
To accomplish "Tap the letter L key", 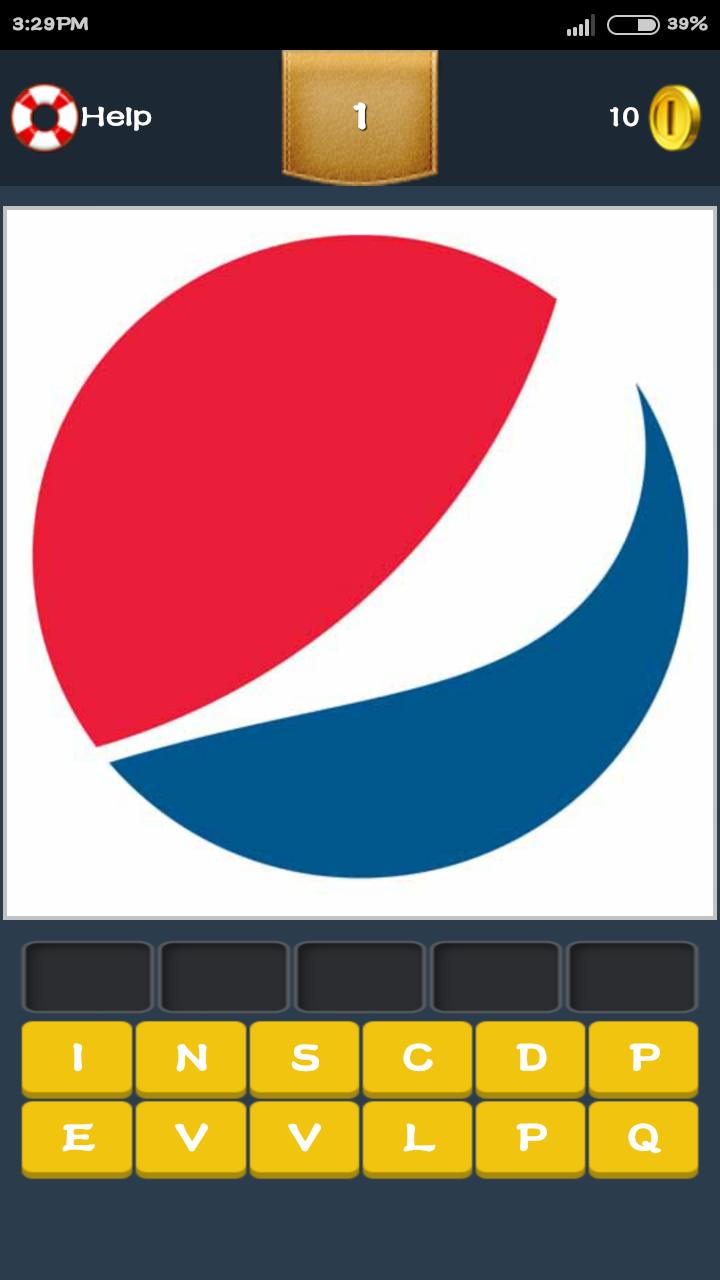I will [x=416, y=1137].
